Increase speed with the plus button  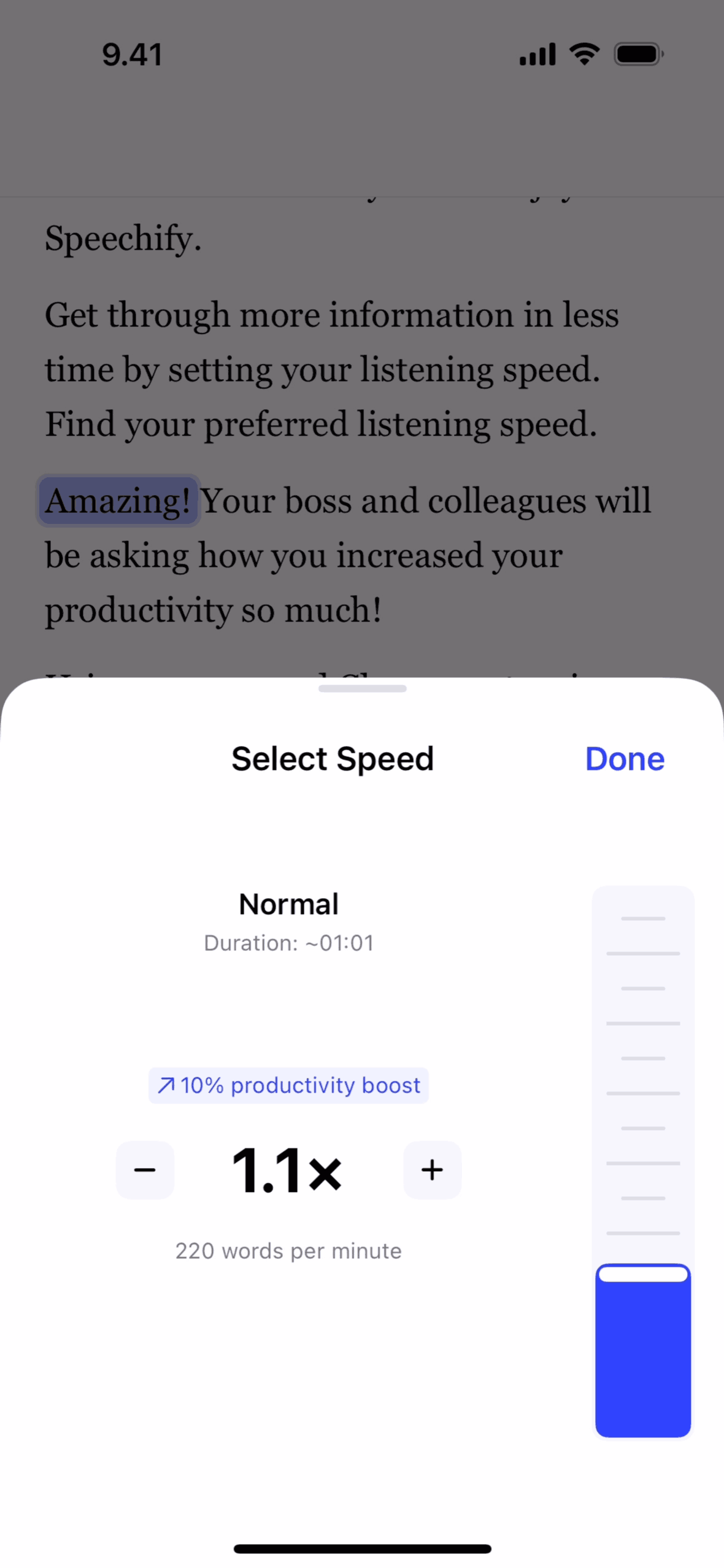[432, 1170]
